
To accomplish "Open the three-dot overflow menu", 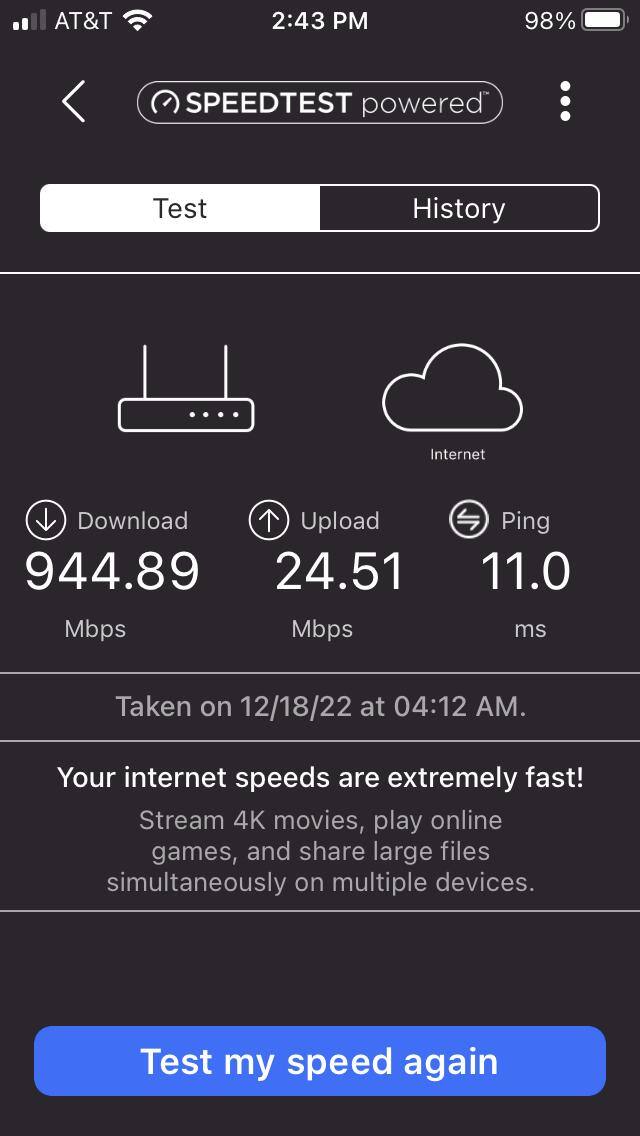I will (x=565, y=102).
